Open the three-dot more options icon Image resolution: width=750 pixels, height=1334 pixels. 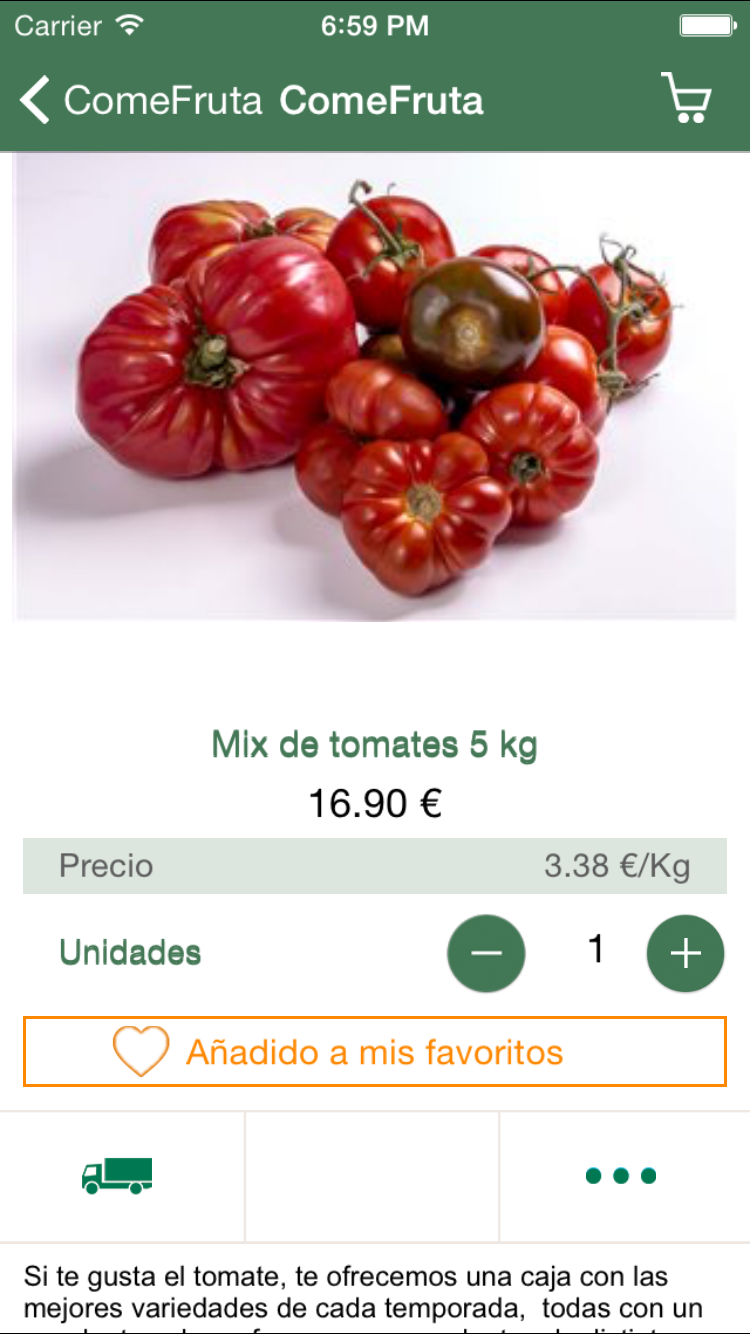pyautogui.click(x=620, y=1177)
